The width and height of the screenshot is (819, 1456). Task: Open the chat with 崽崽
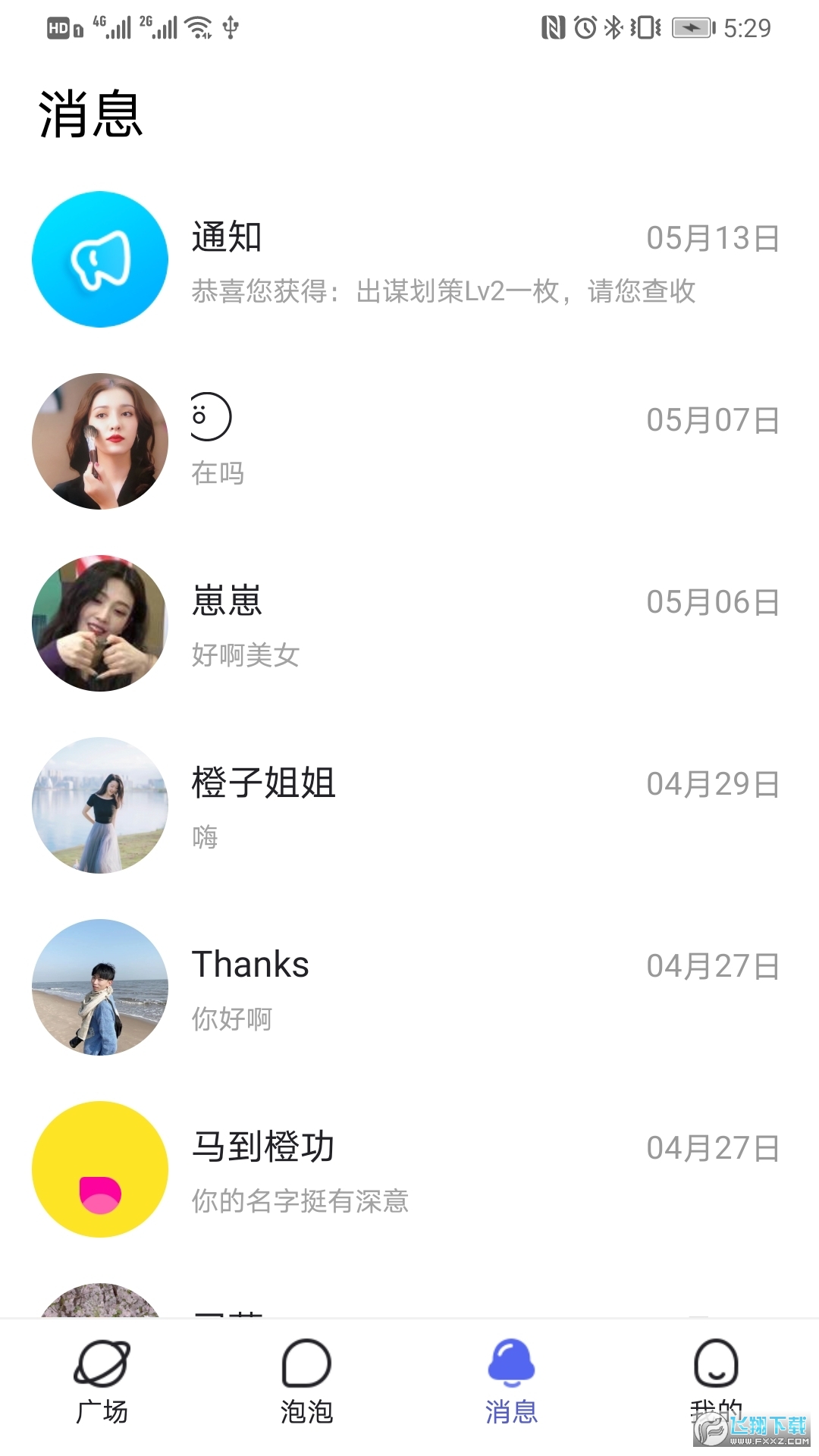pos(409,624)
